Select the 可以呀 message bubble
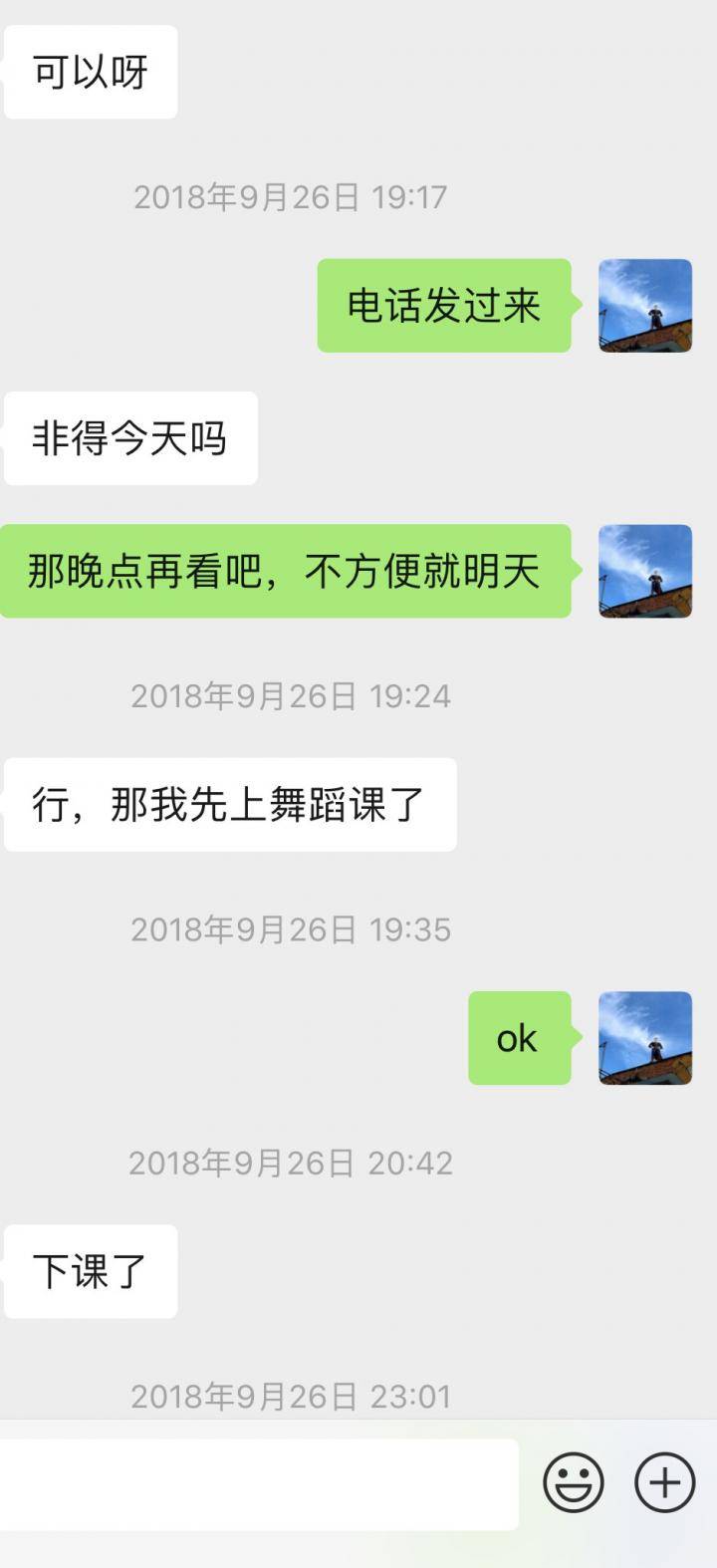This screenshot has height=1568, width=717. coord(90,70)
